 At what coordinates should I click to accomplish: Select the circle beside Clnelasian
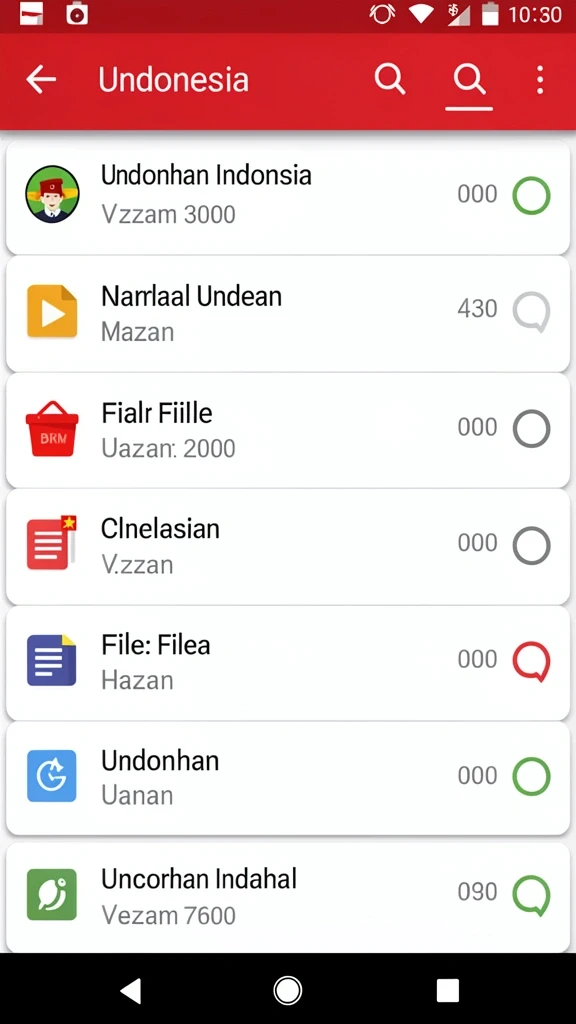coord(531,545)
